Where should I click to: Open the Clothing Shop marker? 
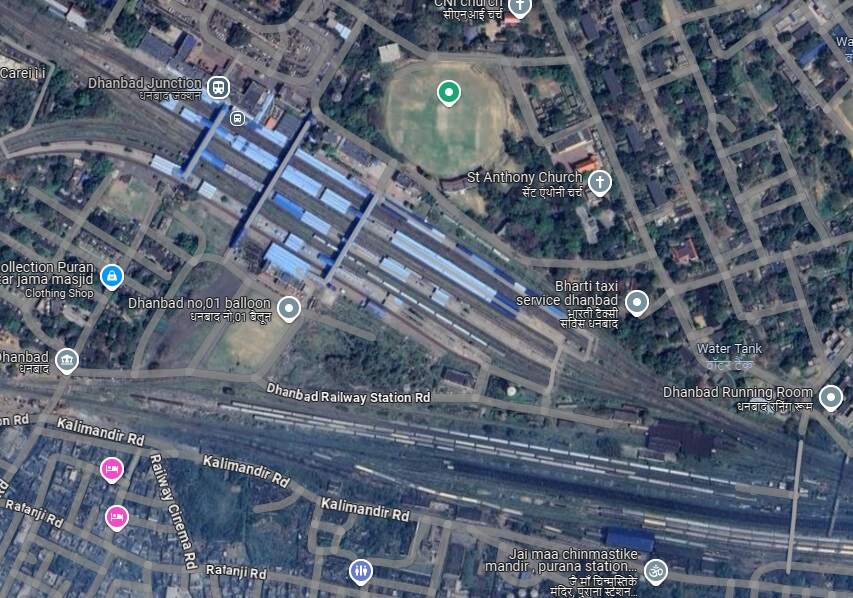tap(111, 274)
